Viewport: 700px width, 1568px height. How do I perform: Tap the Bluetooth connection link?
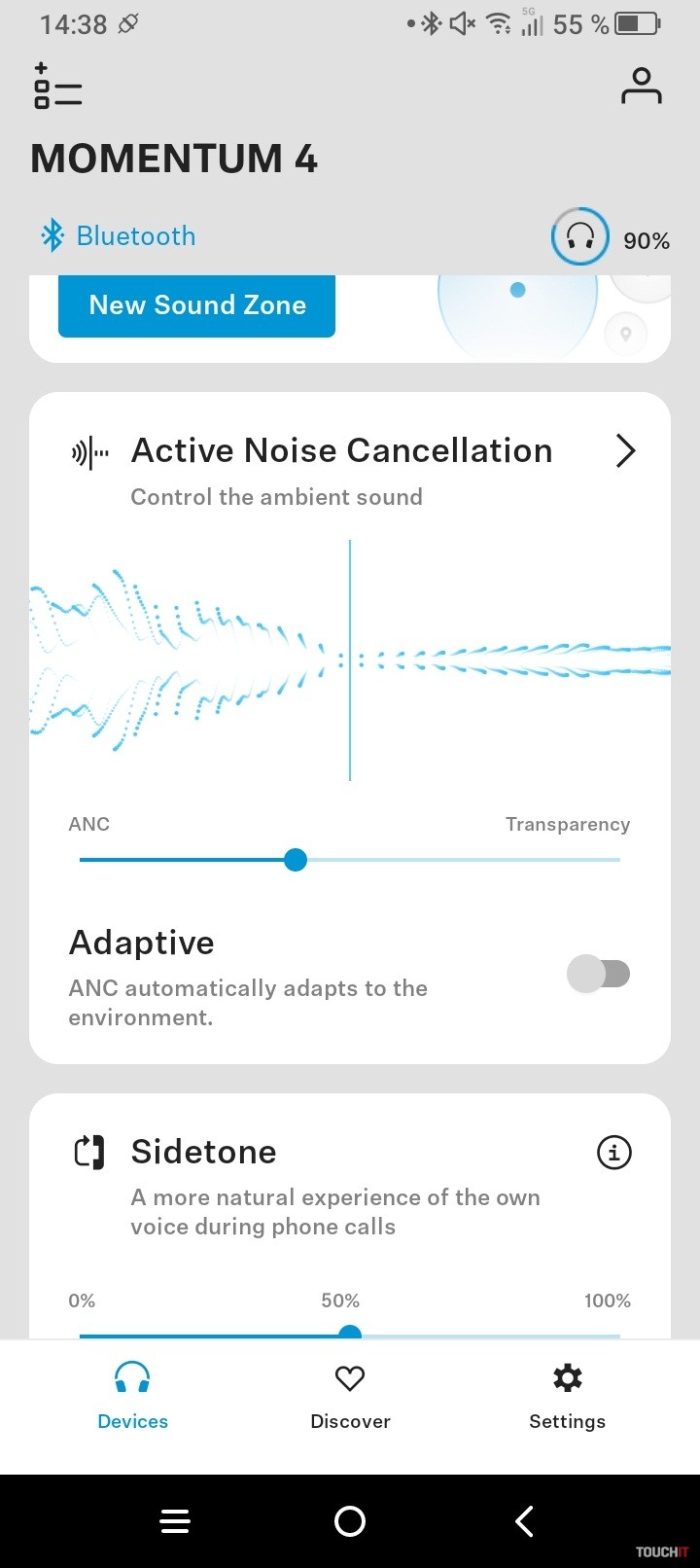[118, 236]
